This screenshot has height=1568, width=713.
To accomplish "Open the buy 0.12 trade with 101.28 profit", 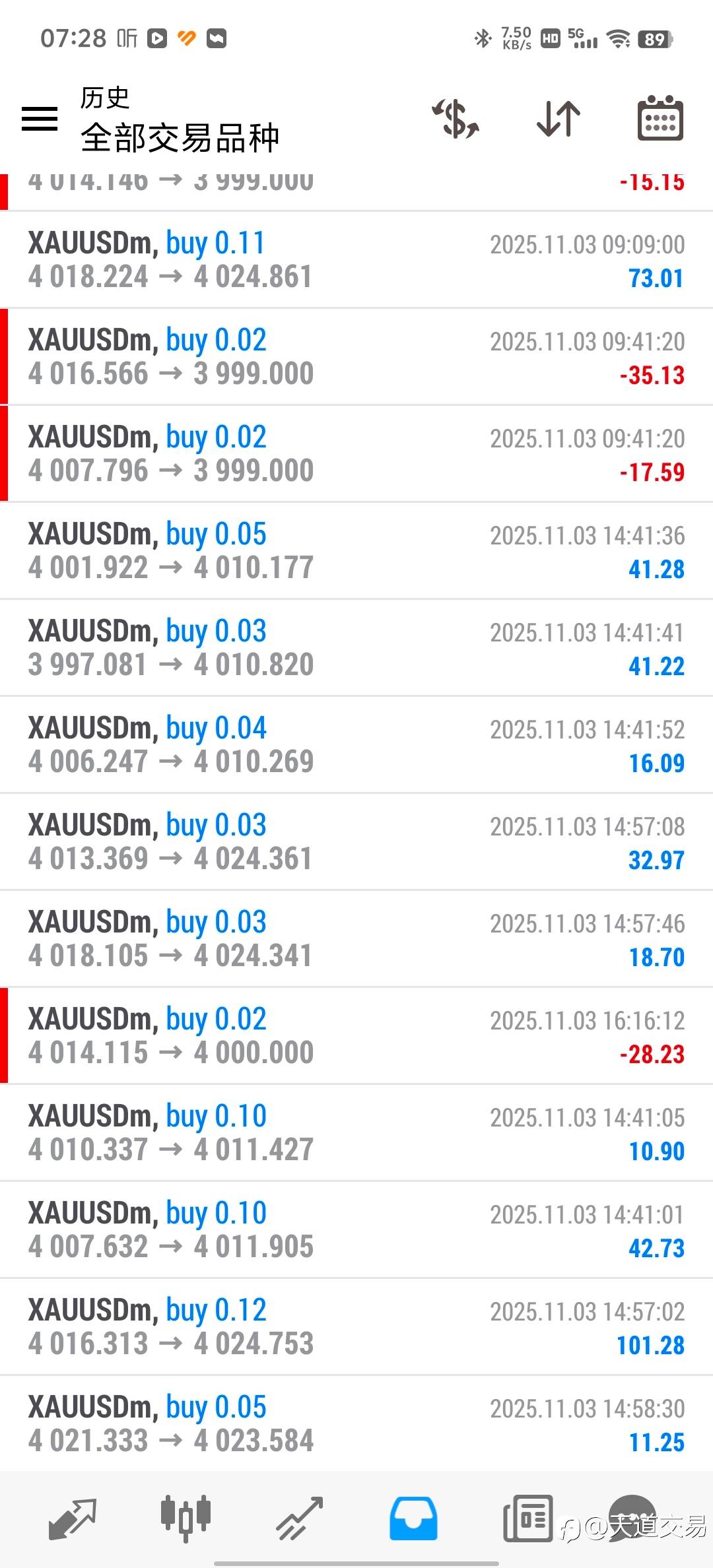I will tap(356, 1327).
